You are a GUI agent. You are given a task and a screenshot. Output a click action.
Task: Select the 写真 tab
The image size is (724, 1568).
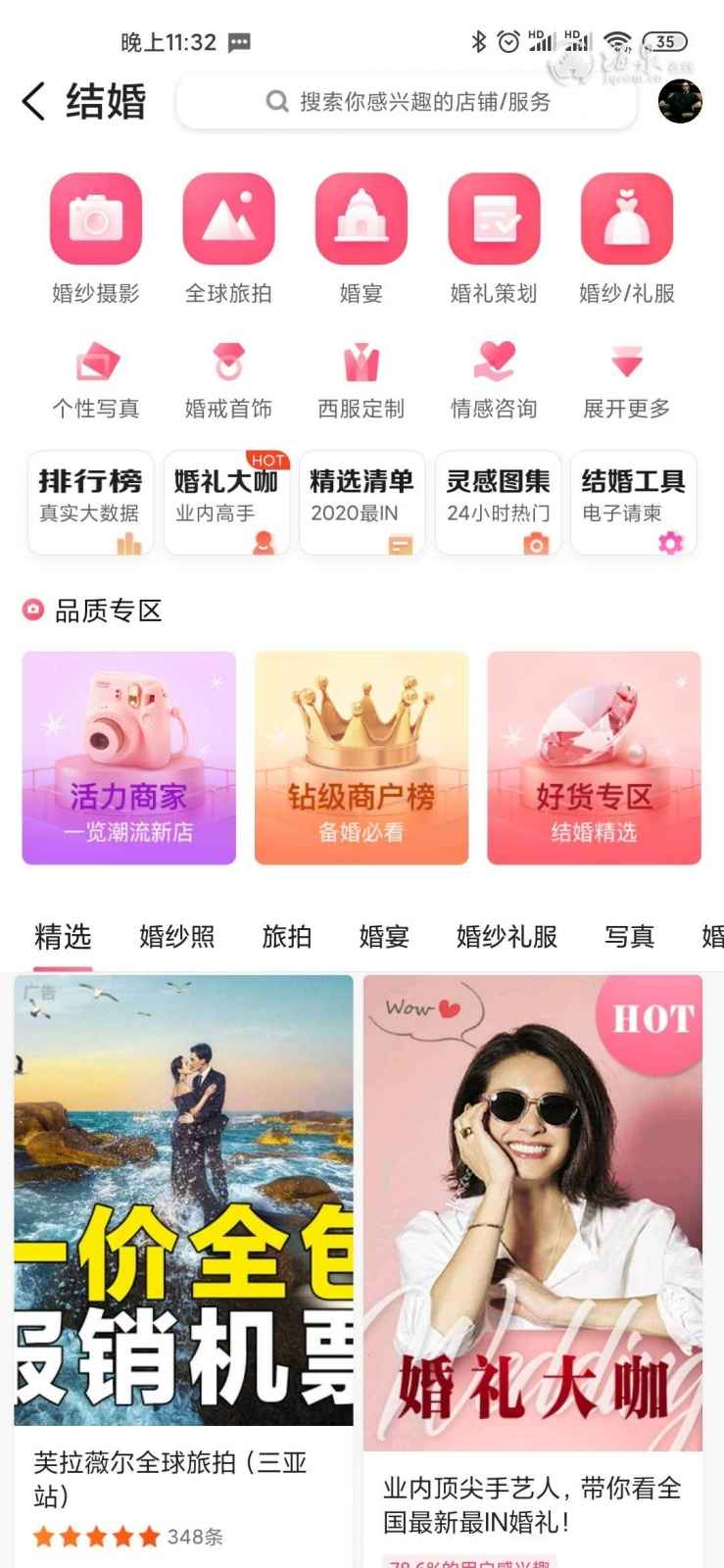pyautogui.click(x=629, y=937)
